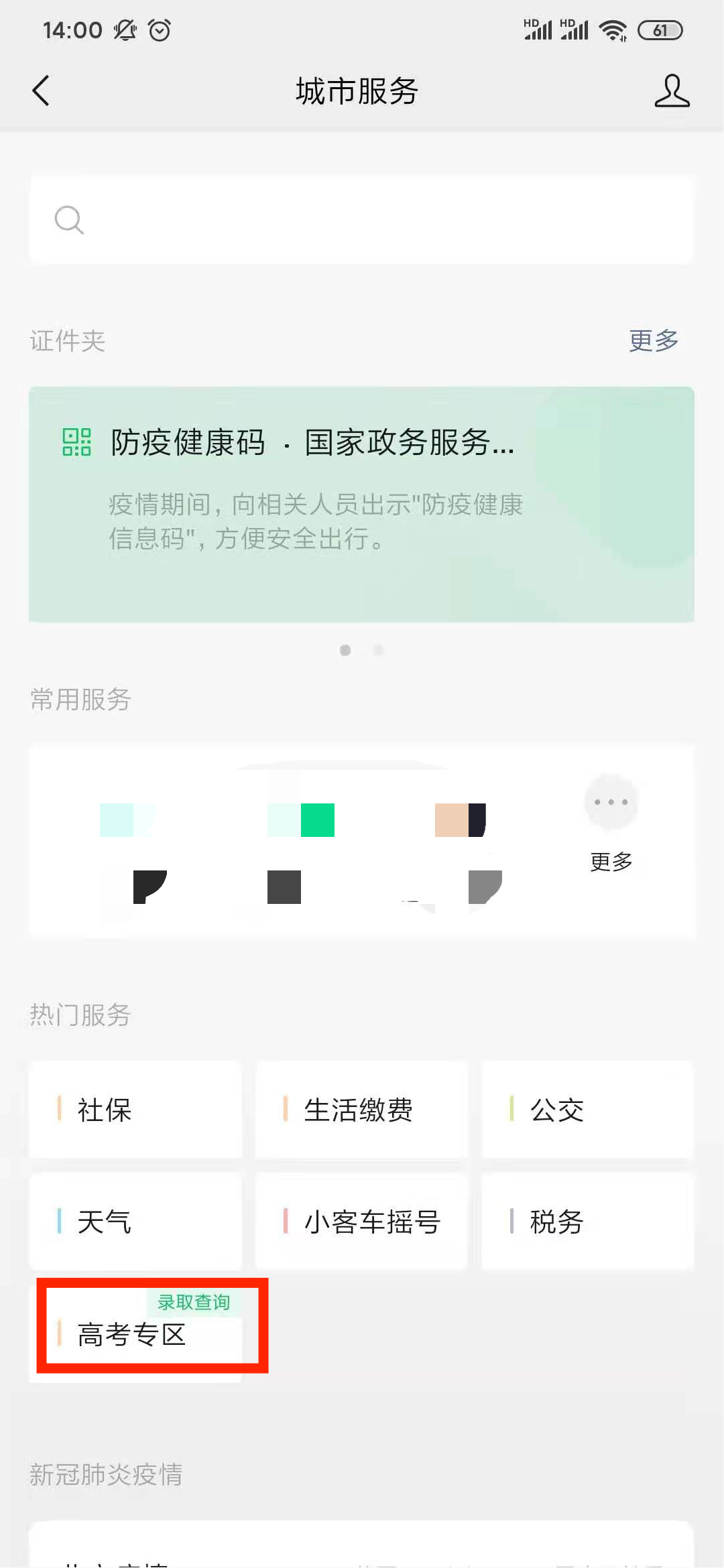Open the user profile icon
Image resolution: width=724 pixels, height=1568 pixels.
[672, 91]
